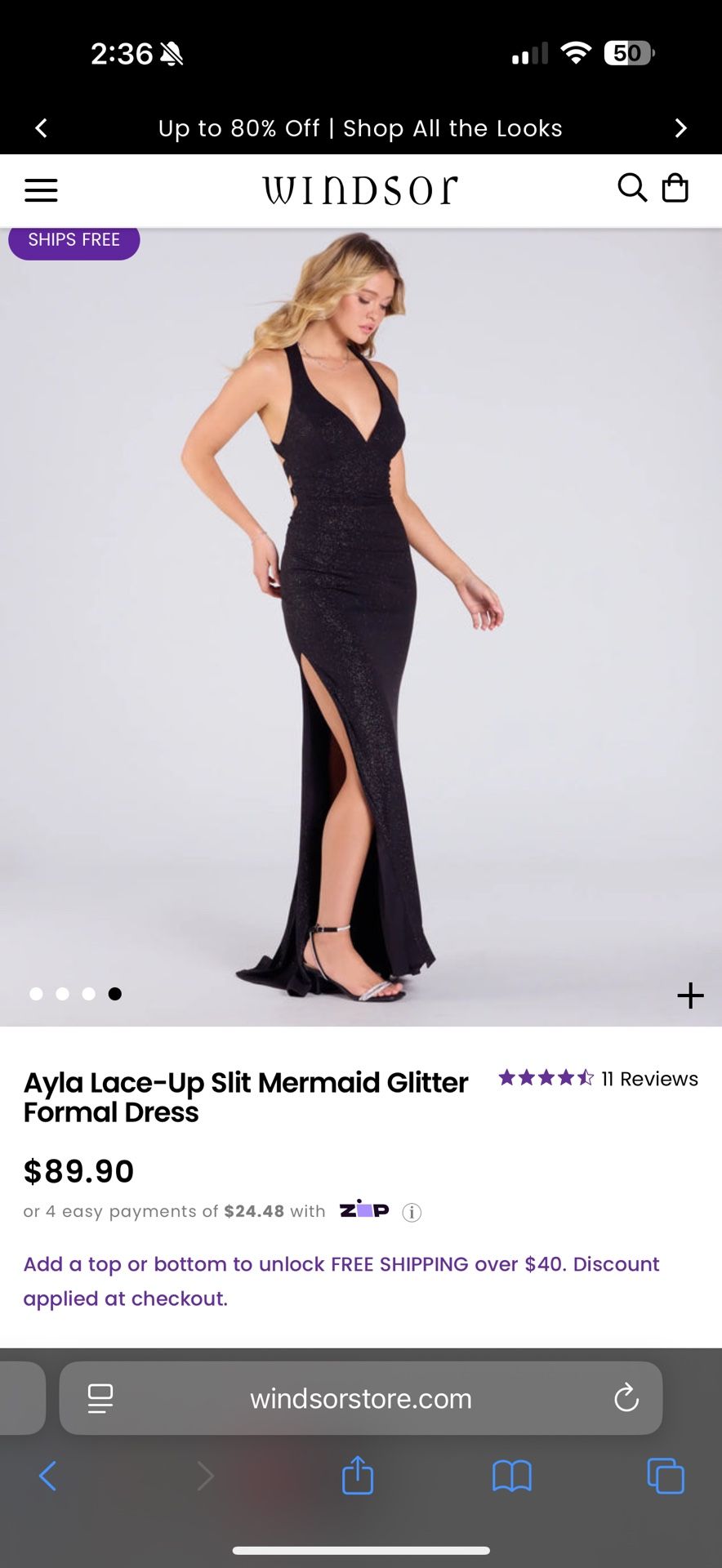View Zip payment info icon
This screenshot has height=1568, width=722.
pyautogui.click(x=412, y=1212)
